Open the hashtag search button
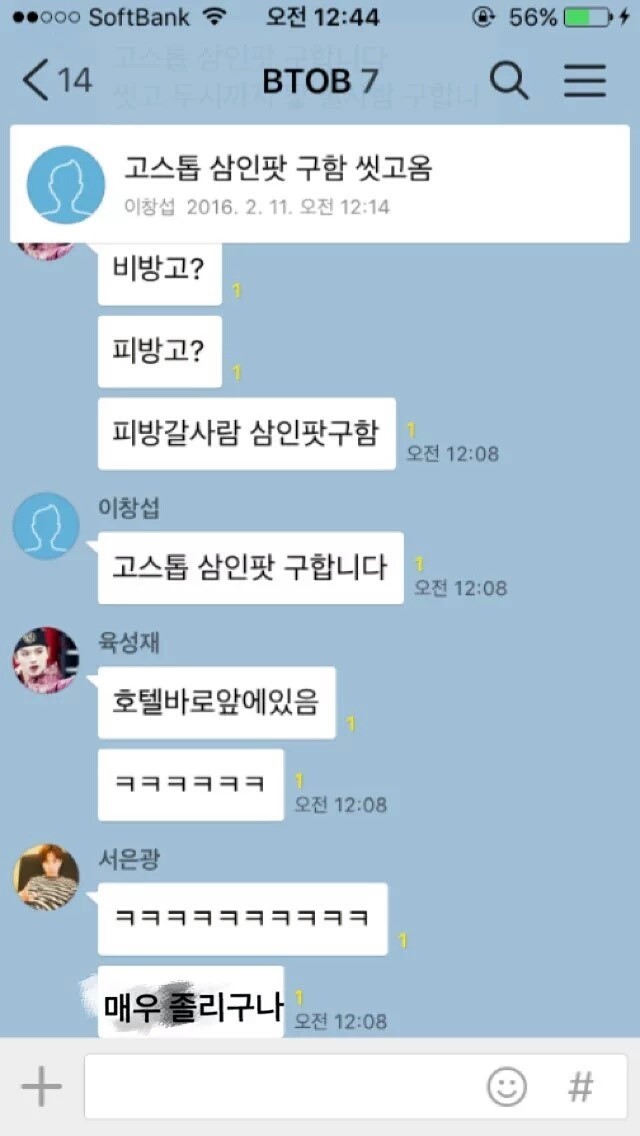 [x=581, y=1086]
